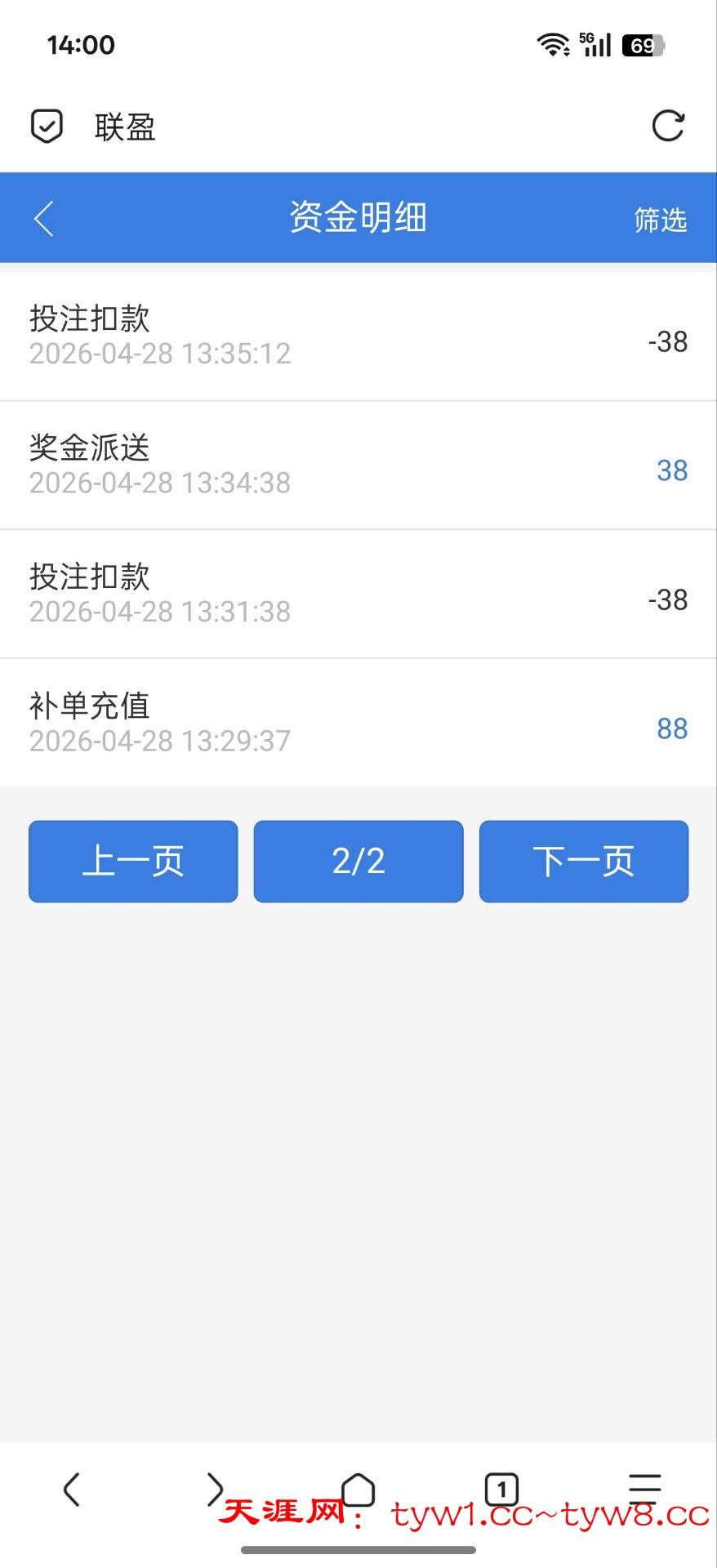The image size is (717, 1568).
Task: Navigate back with the browser's bottom back arrow
Action: coord(72,1489)
